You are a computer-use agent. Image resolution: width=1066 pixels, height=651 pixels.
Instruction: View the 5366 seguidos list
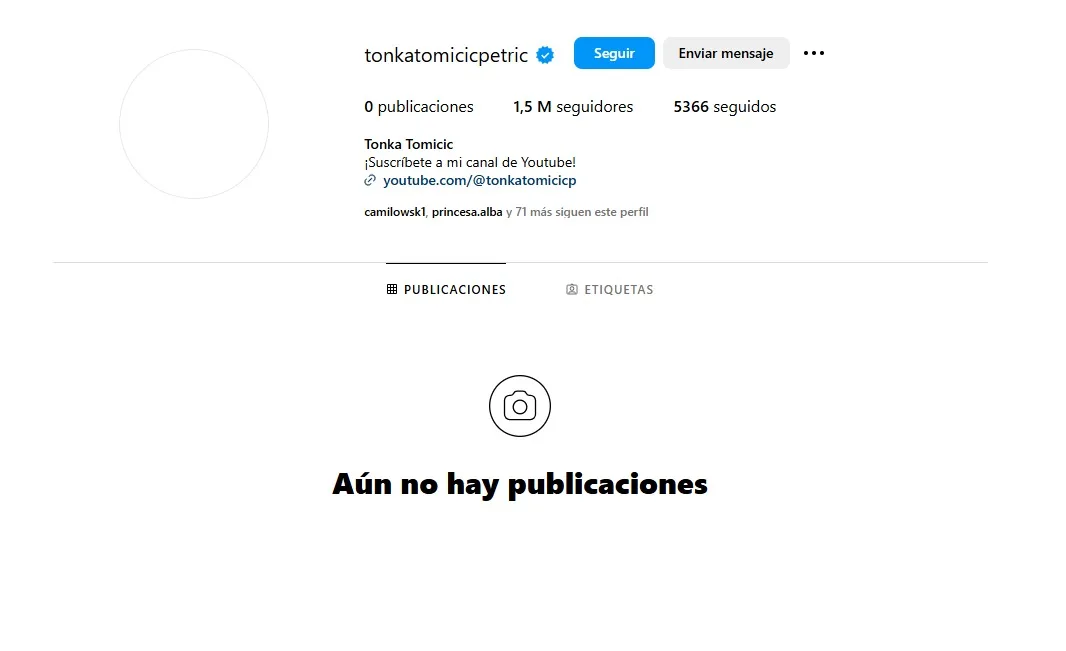pyautogui.click(x=724, y=107)
